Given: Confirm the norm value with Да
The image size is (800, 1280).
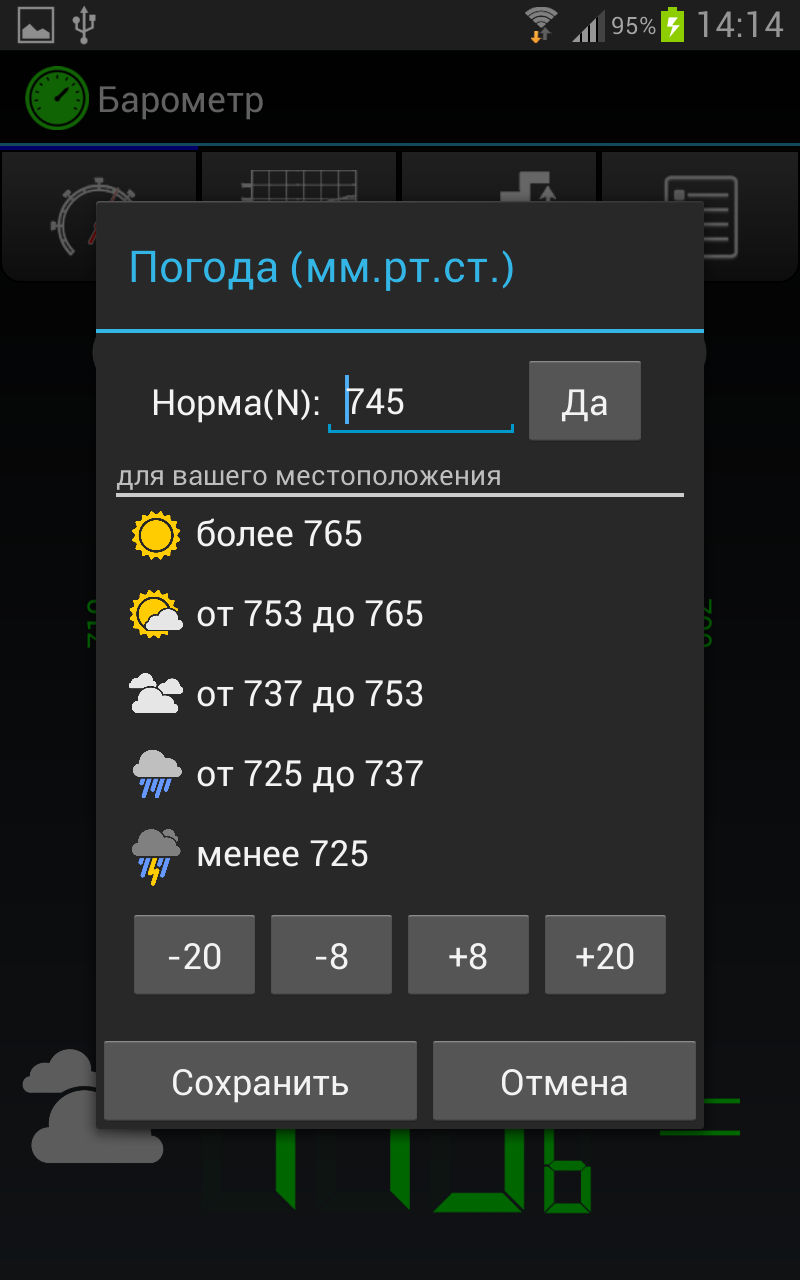Looking at the screenshot, I should (585, 401).
